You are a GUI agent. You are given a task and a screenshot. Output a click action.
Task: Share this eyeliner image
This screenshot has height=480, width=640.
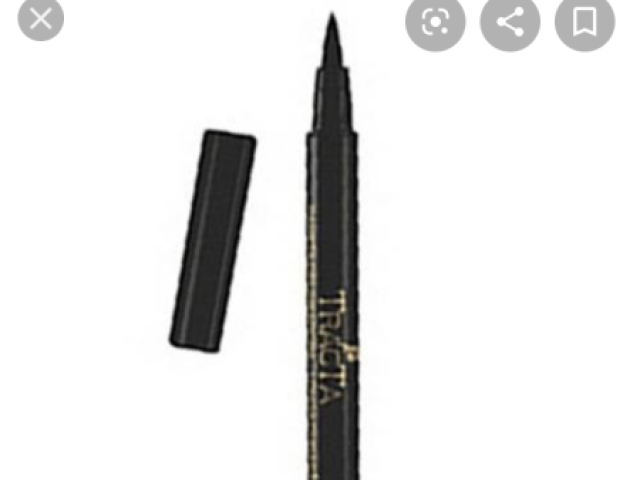[510, 23]
